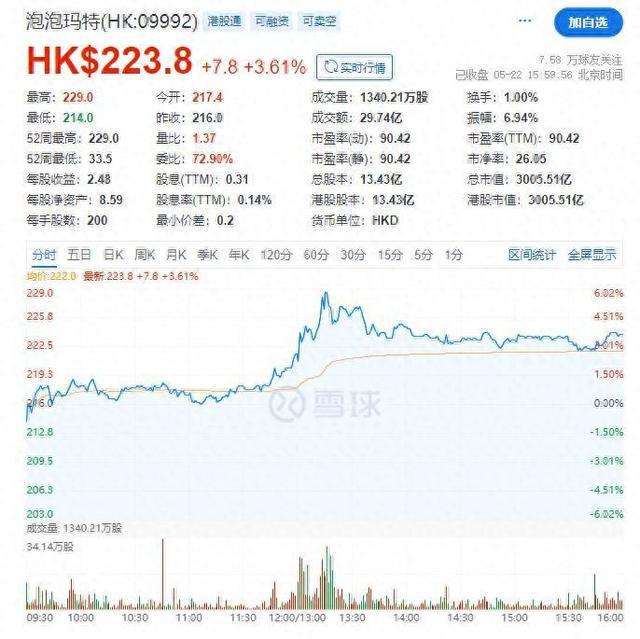Show the 15分 interval chart

click(389, 256)
